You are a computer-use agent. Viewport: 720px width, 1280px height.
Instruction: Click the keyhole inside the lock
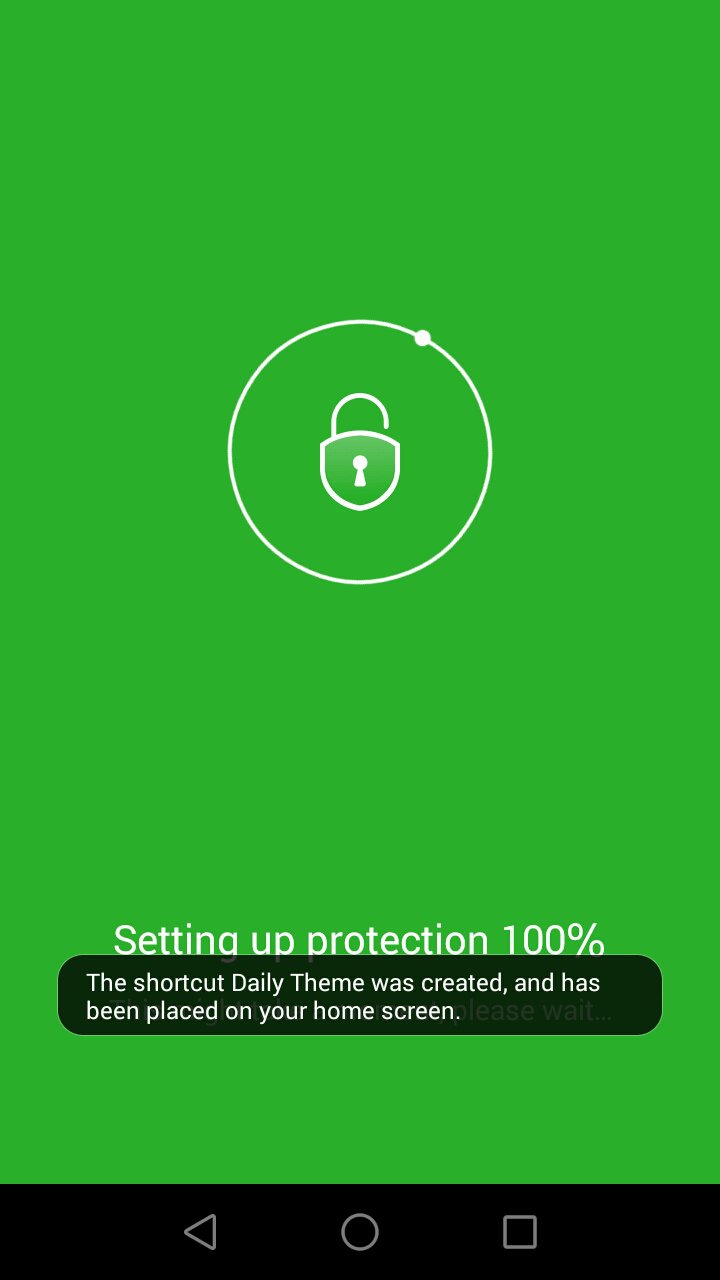click(360, 470)
